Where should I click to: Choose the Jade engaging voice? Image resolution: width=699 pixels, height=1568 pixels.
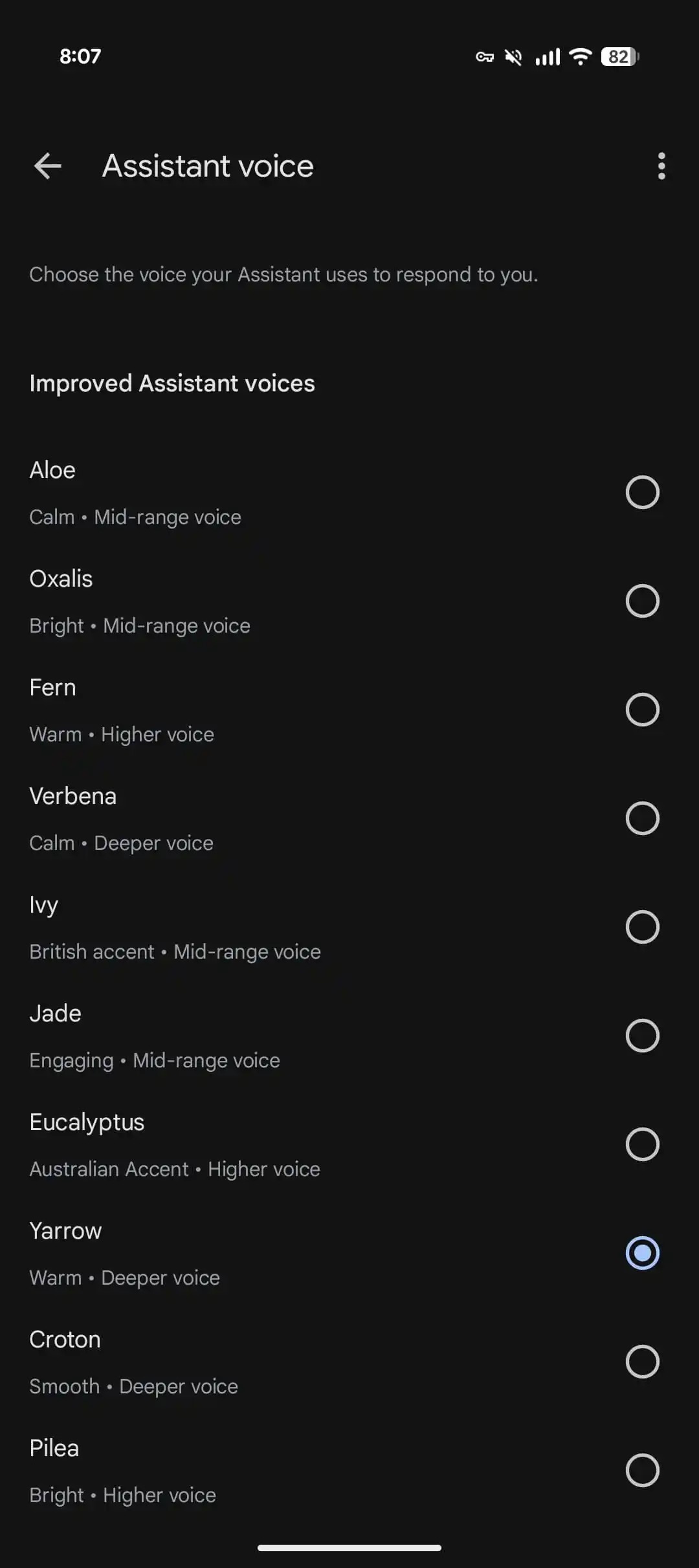349,1036
